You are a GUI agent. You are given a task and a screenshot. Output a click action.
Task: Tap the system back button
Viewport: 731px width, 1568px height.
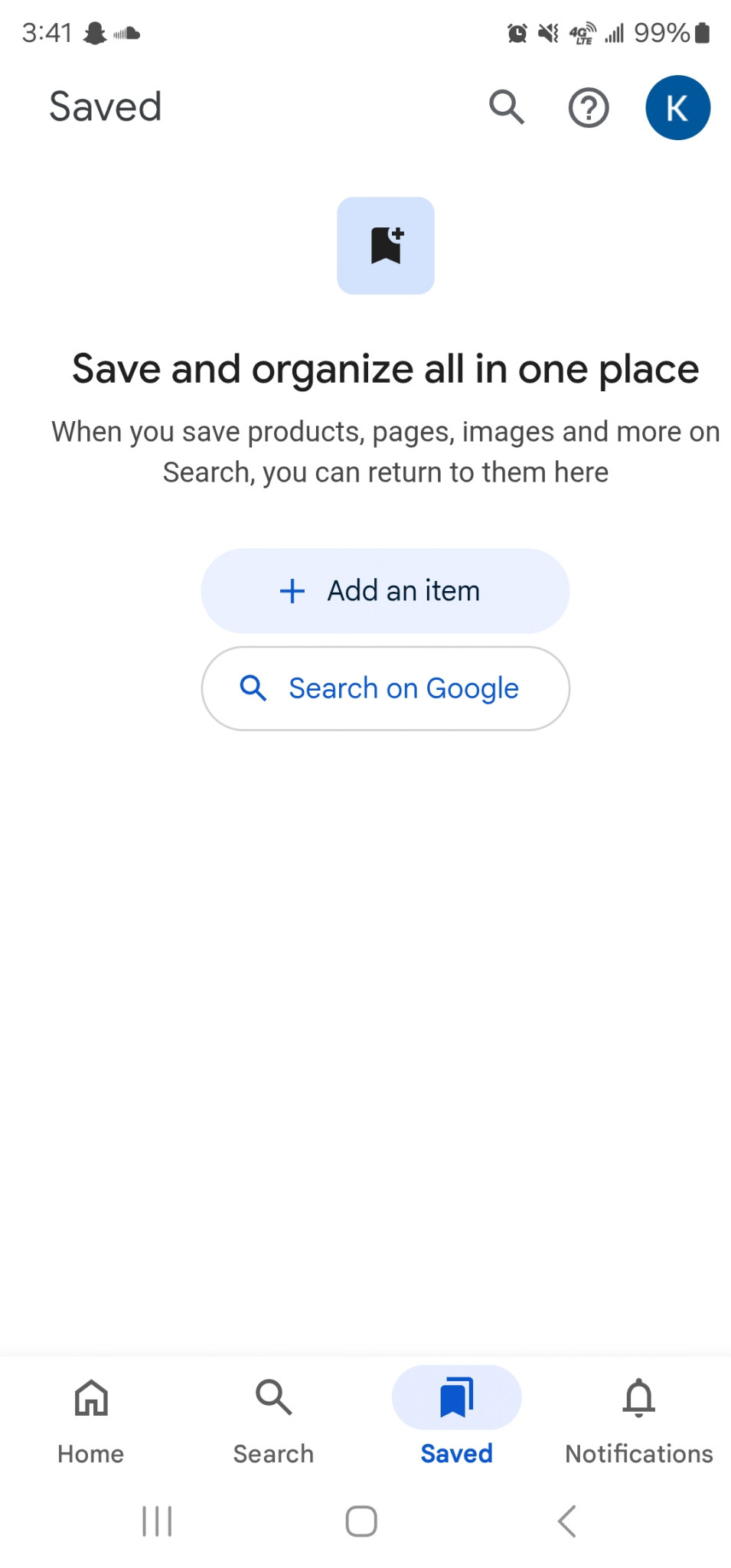tap(567, 1521)
